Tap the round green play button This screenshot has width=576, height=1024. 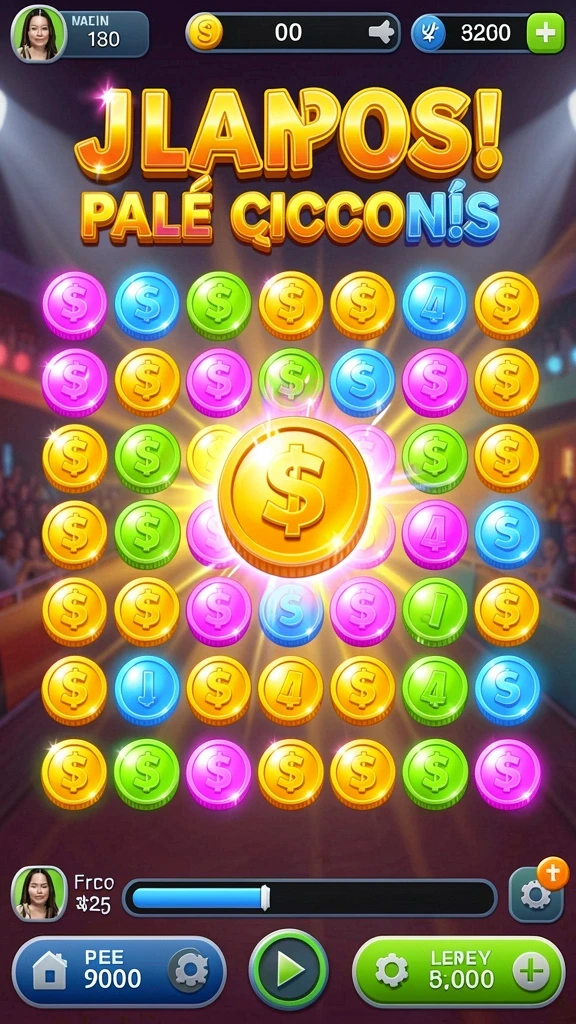click(x=289, y=971)
